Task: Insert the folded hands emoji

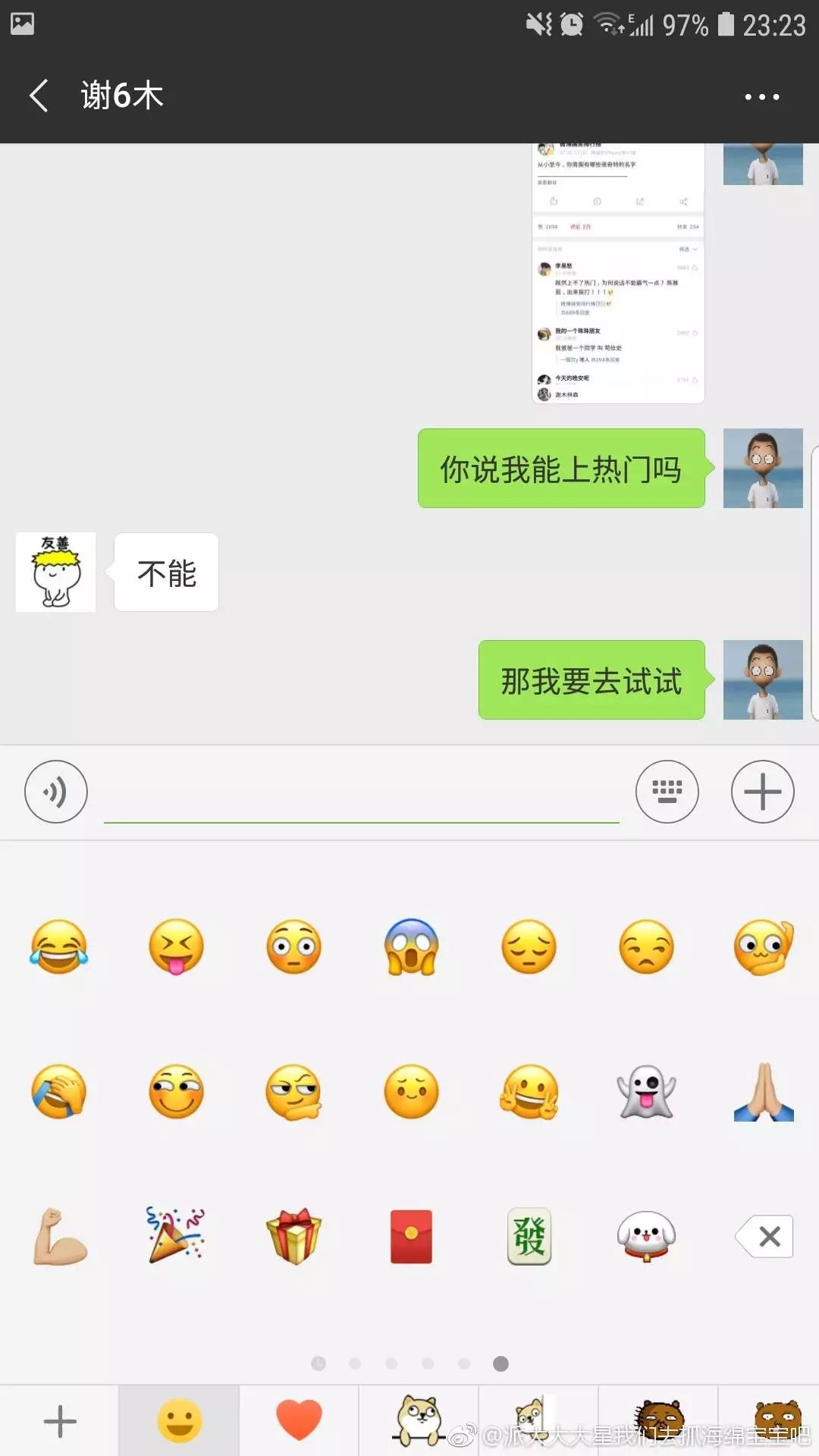Action: [764, 1092]
